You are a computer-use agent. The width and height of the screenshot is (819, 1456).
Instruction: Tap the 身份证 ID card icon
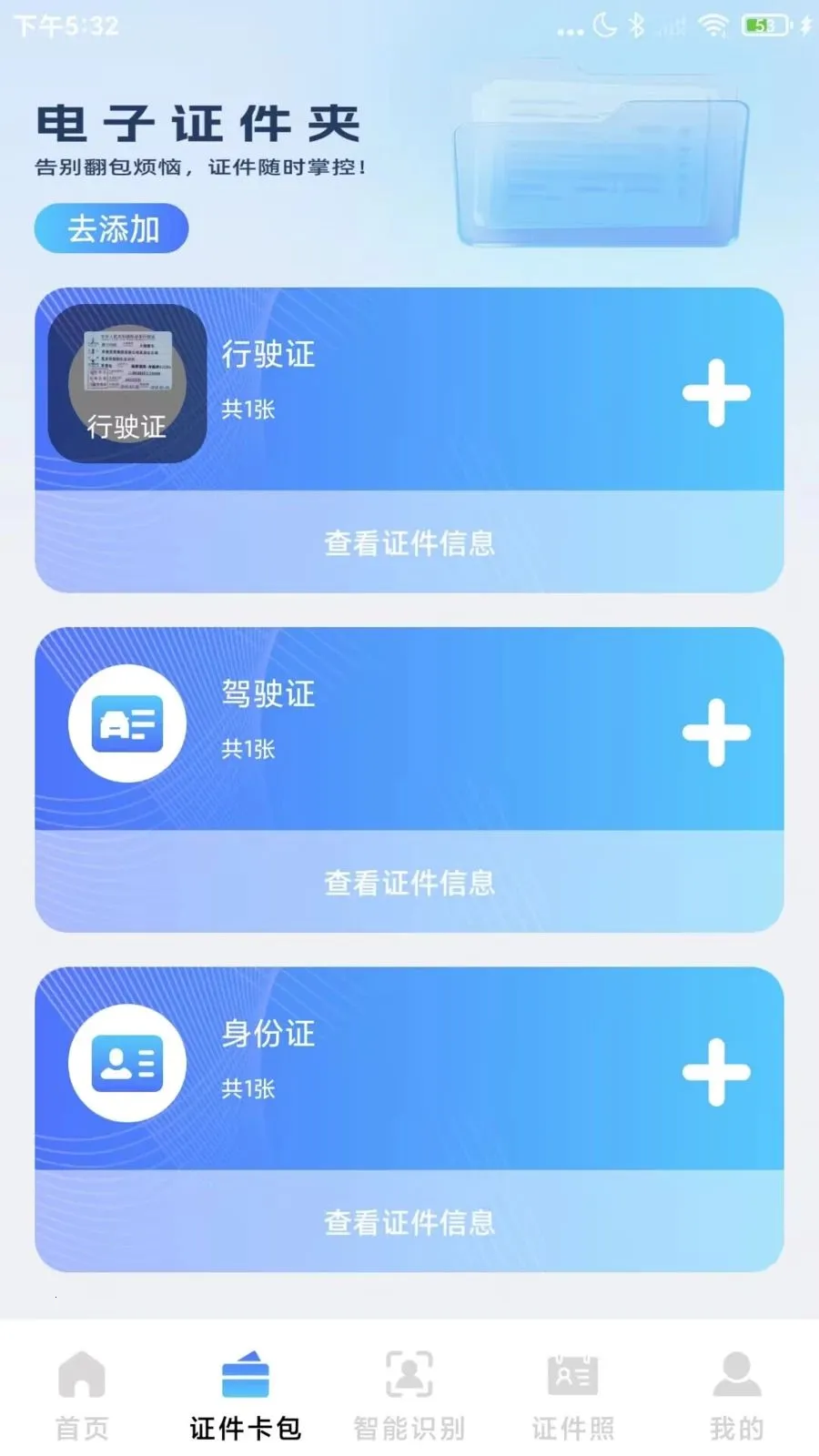pyautogui.click(x=126, y=1062)
